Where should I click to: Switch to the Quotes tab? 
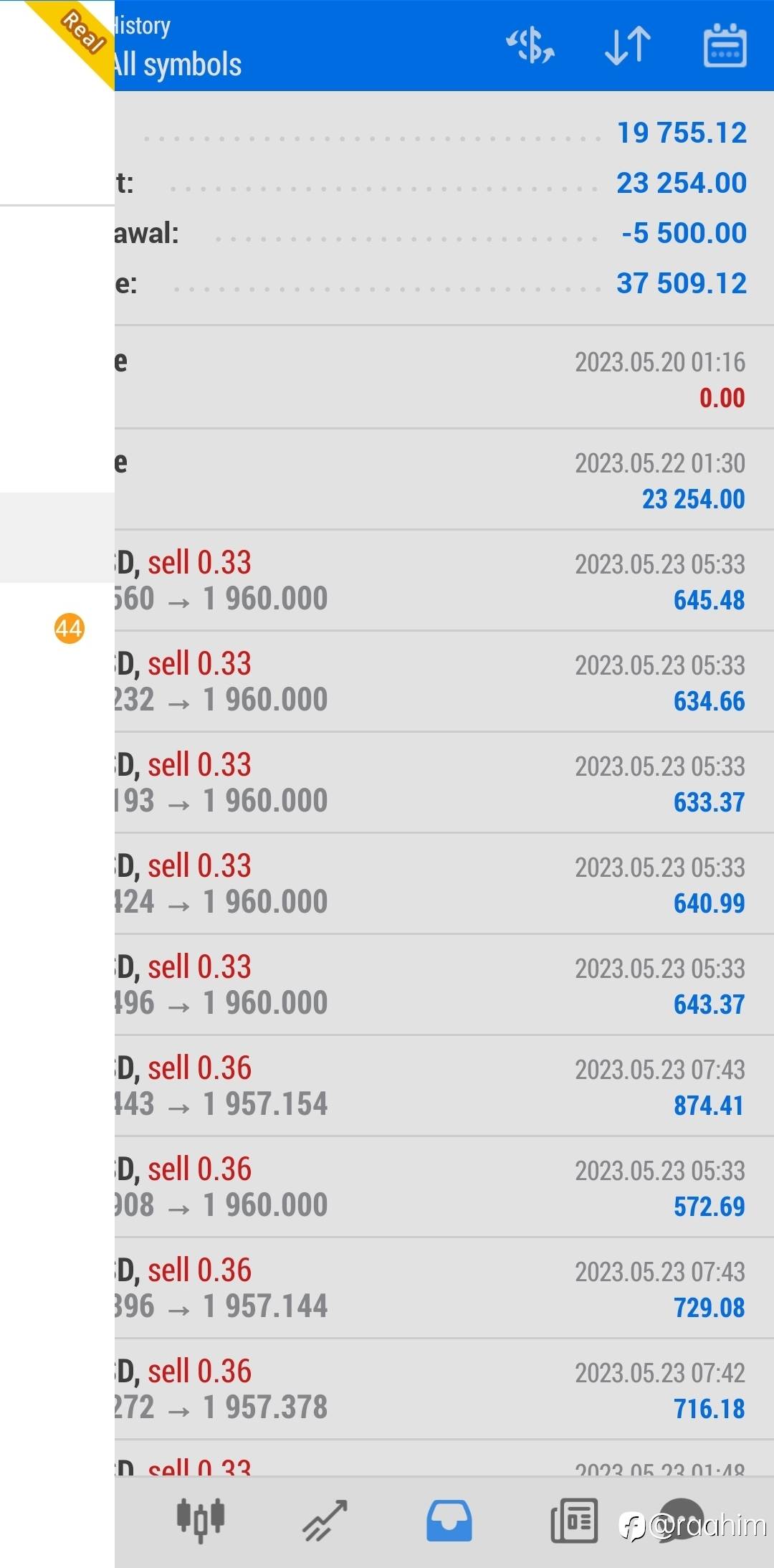[201, 1519]
